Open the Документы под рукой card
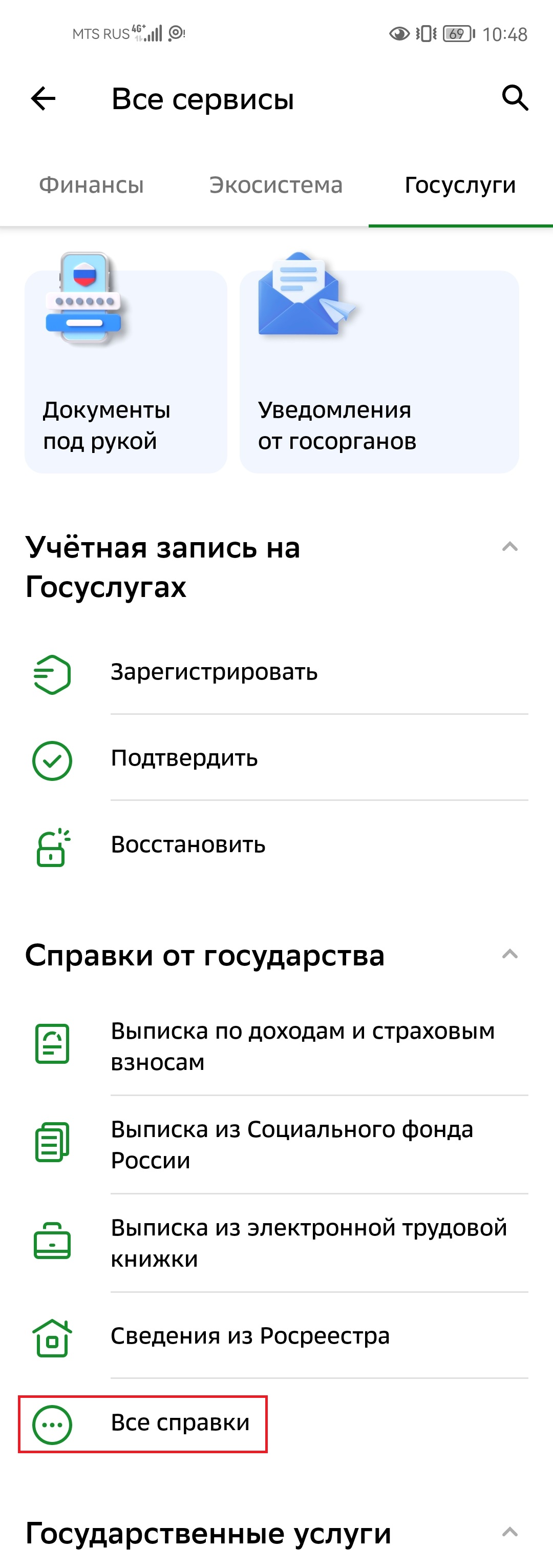 pos(126,372)
